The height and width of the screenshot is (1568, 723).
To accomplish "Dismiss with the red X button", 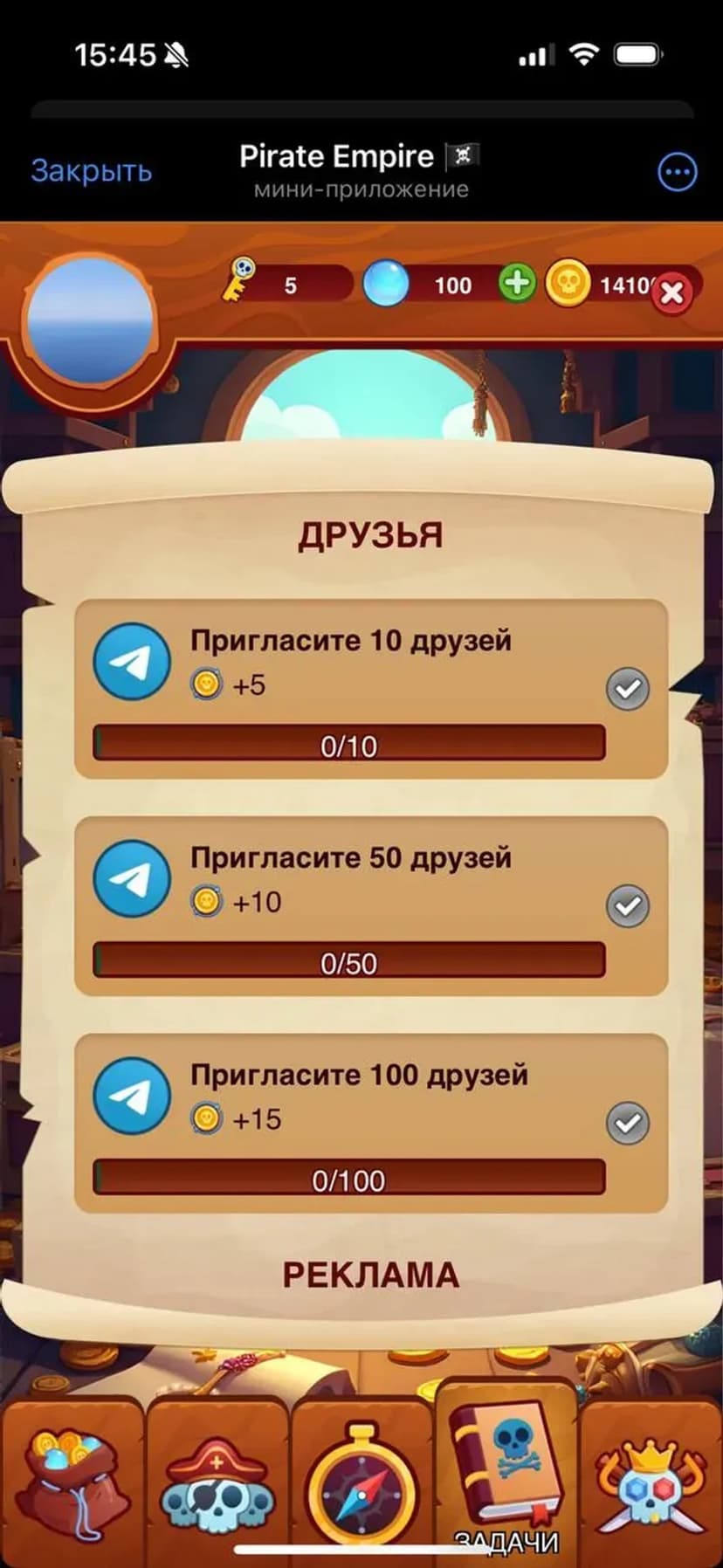I will tap(671, 292).
